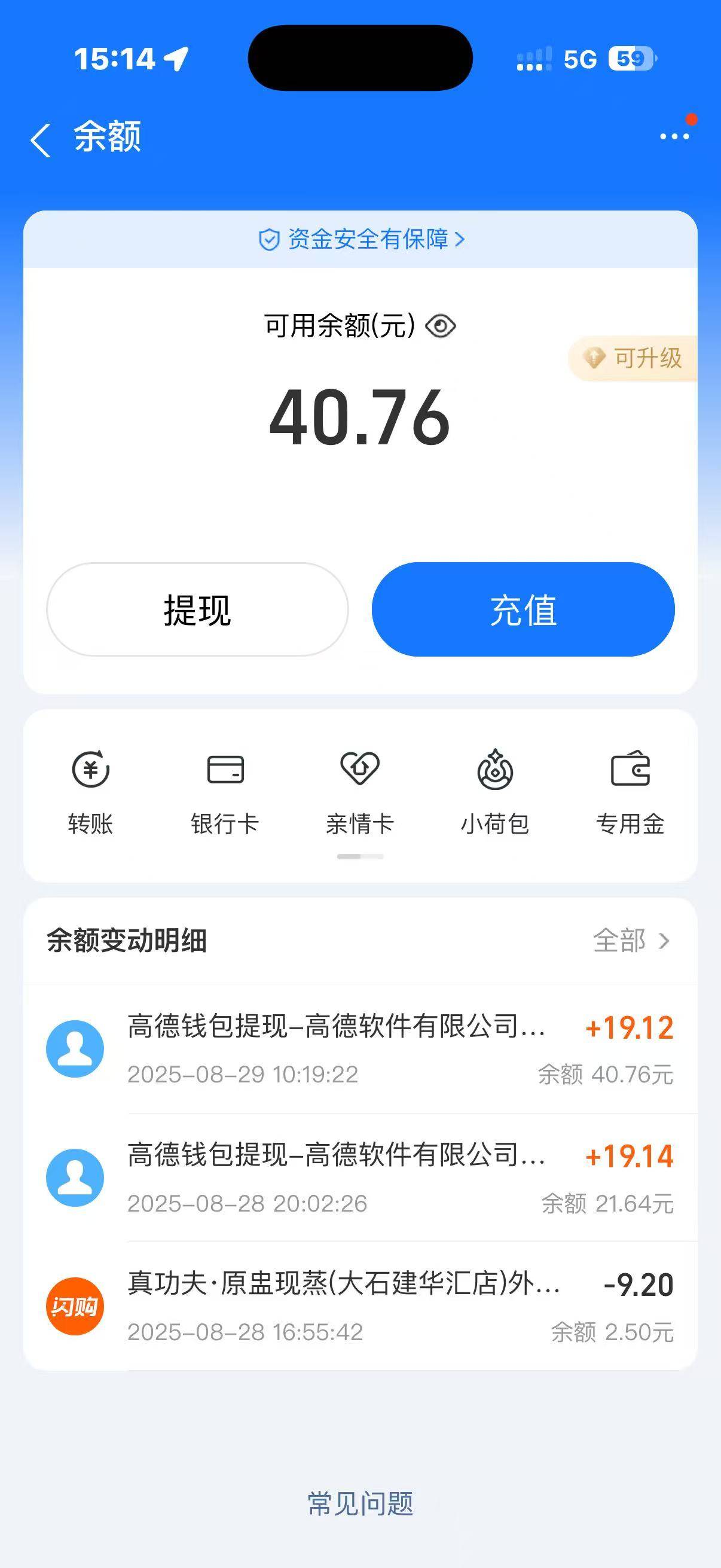Hide balance with the eye icon

point(441,327)
